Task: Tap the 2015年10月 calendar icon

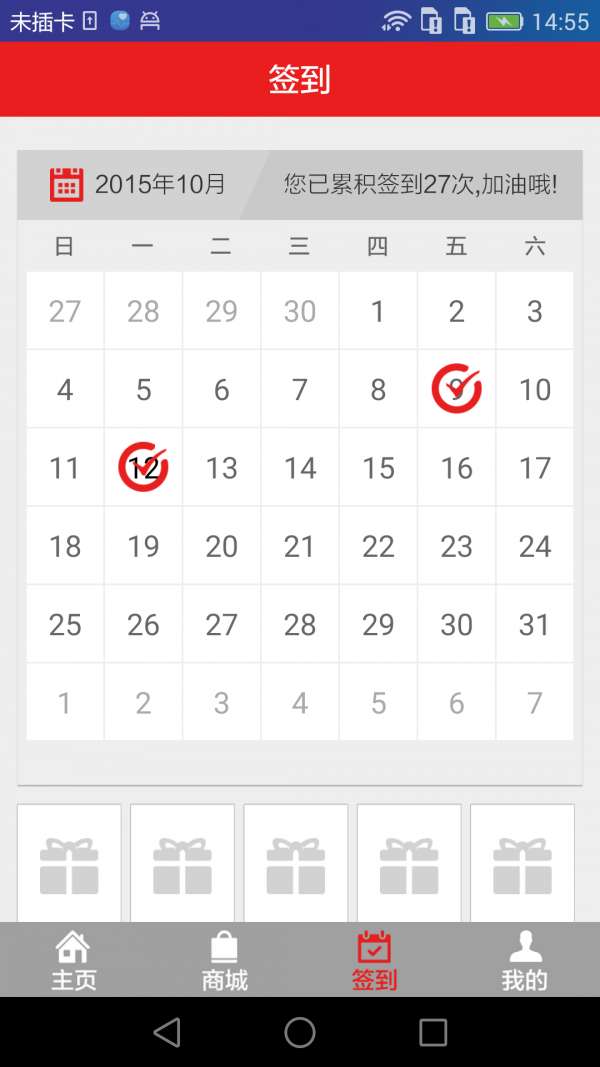Action: click(66, 184)
